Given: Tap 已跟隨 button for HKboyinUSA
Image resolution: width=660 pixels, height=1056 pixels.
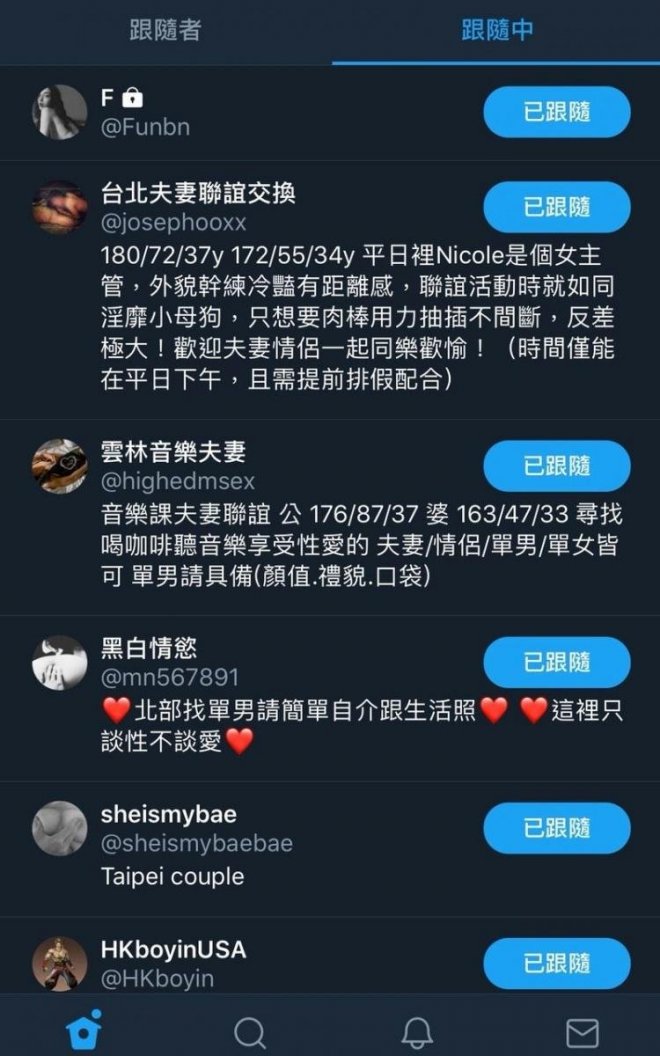Looking at the screenshot, I should point(556,963).
